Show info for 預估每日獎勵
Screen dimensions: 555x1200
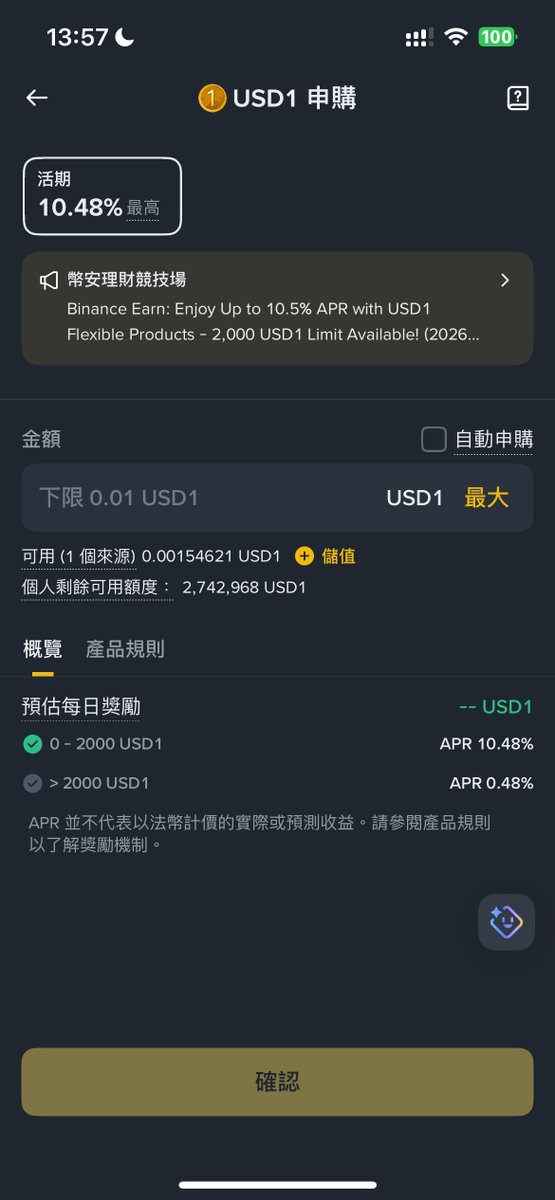click(81, 707)
